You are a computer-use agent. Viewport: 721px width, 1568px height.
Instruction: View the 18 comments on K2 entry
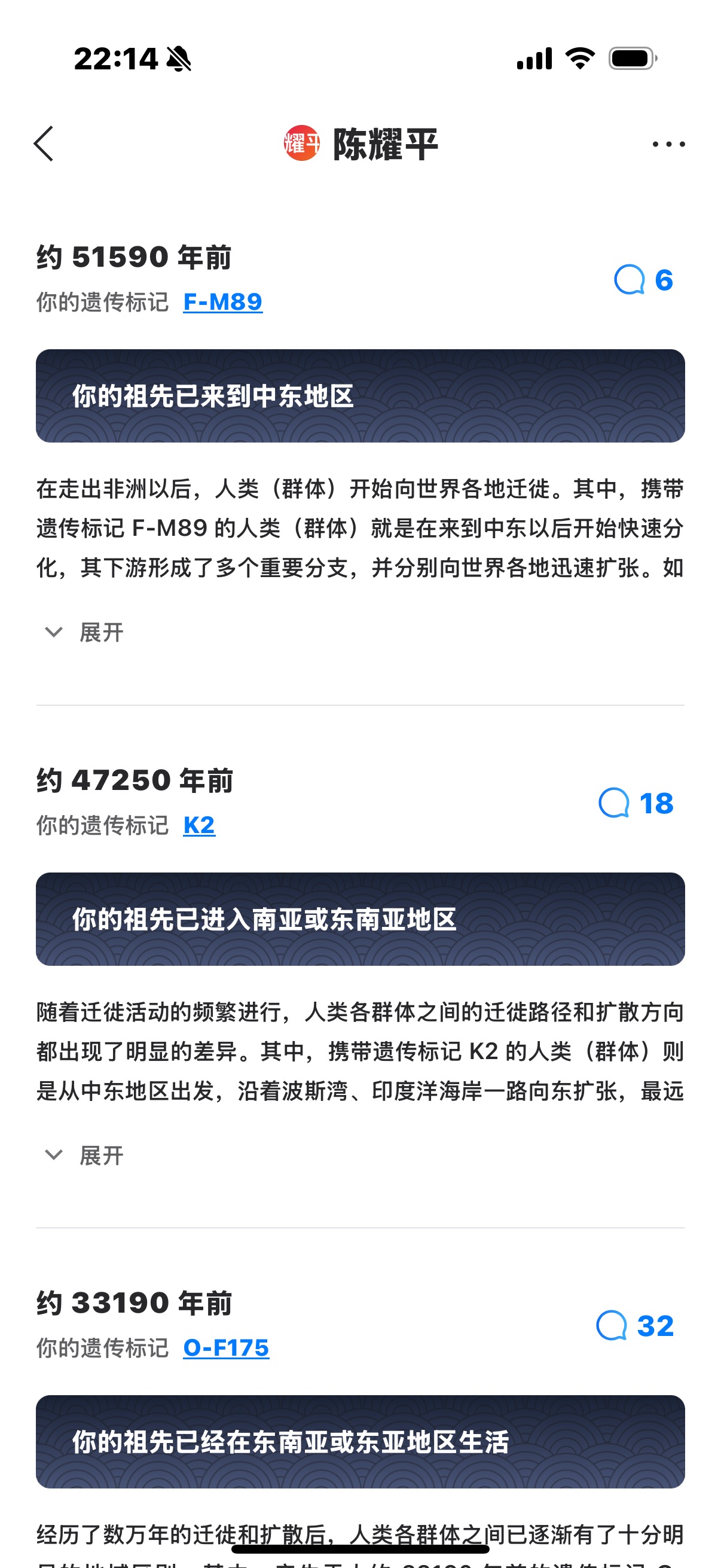[x=636, y=804]
